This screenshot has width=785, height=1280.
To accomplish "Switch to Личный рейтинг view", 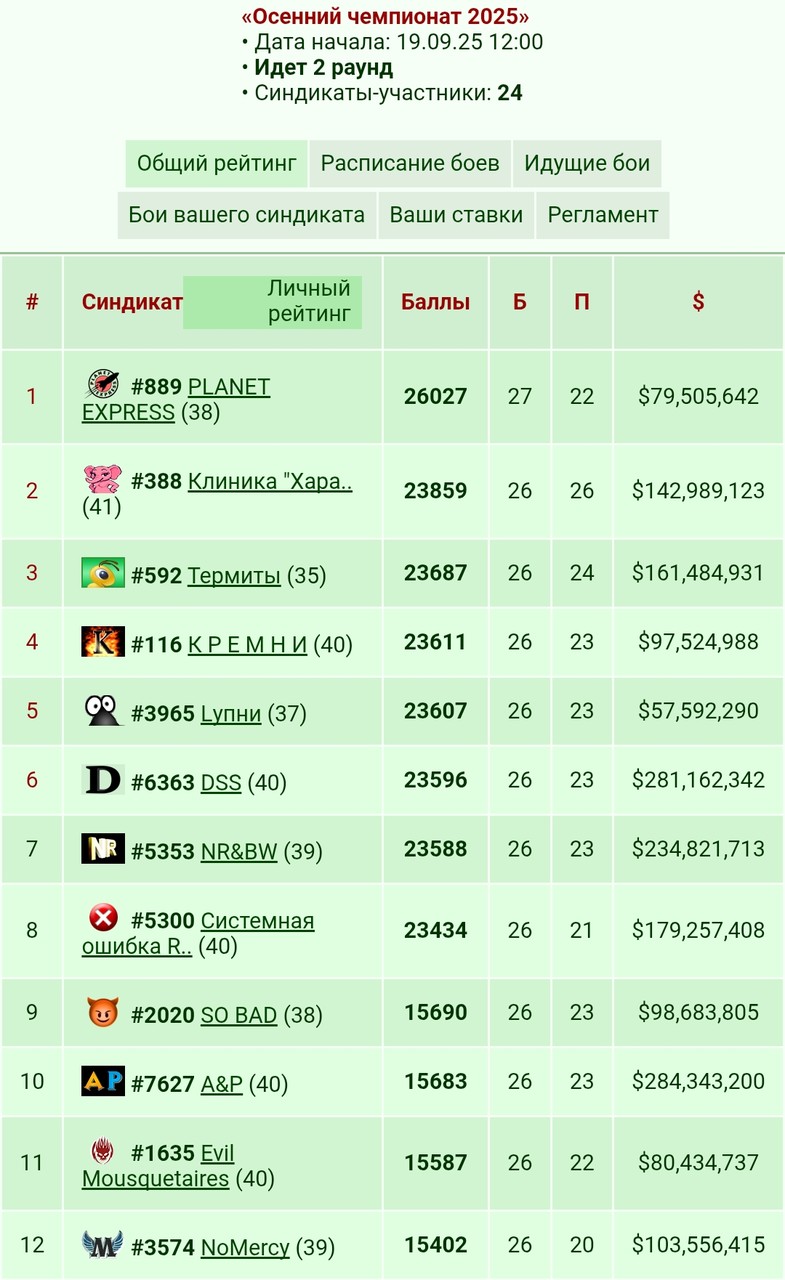I will [272, 302].
